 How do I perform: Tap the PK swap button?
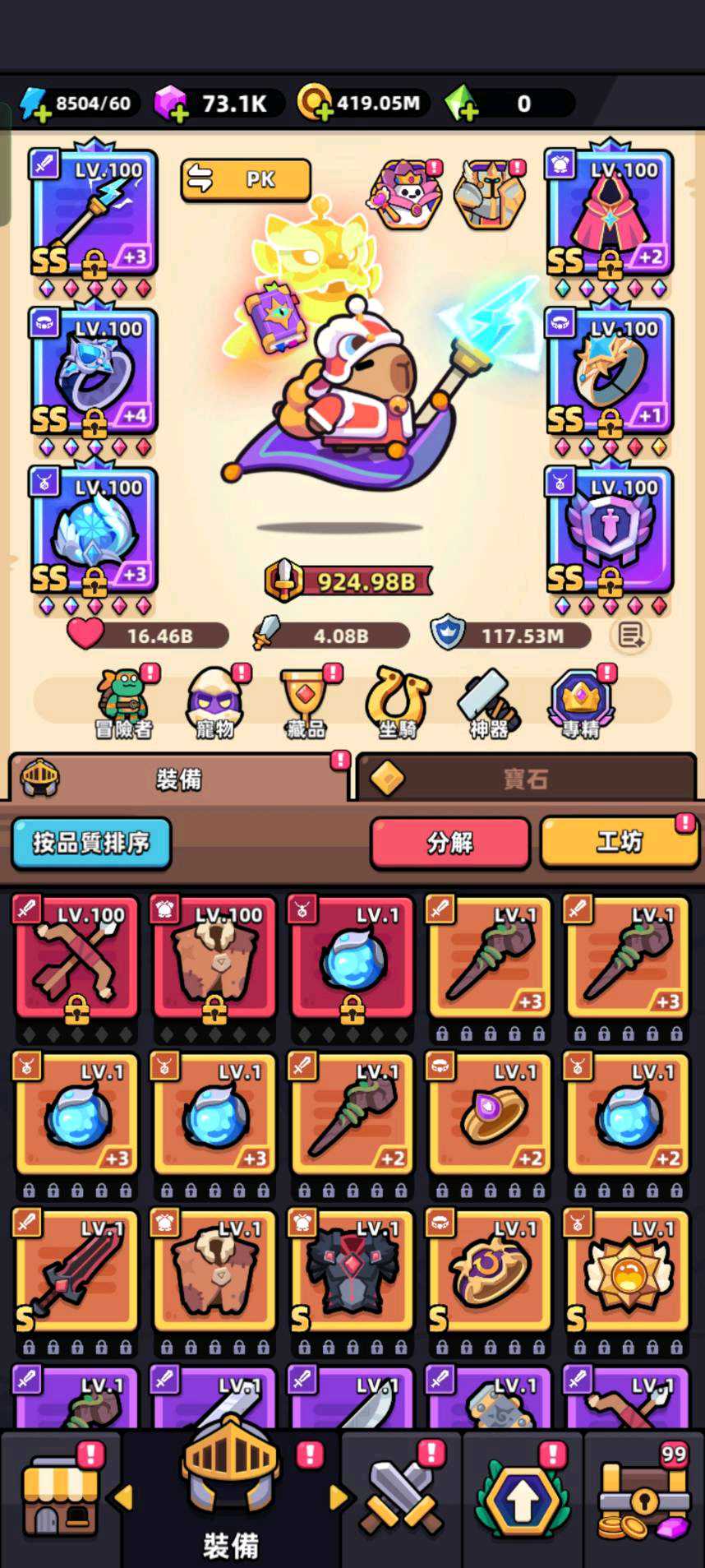pos(246,179)
